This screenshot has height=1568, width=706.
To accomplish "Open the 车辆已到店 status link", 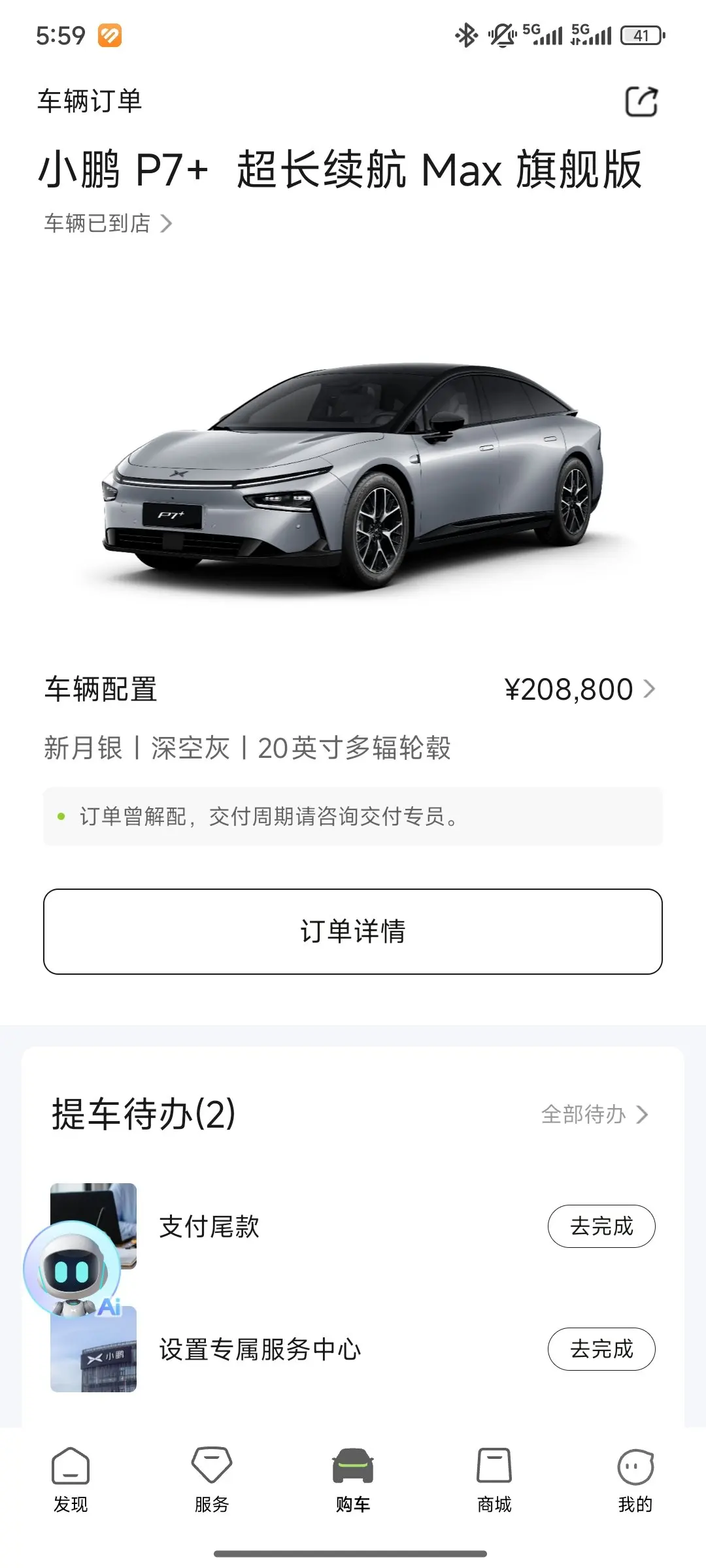I will tap(108, 223).
